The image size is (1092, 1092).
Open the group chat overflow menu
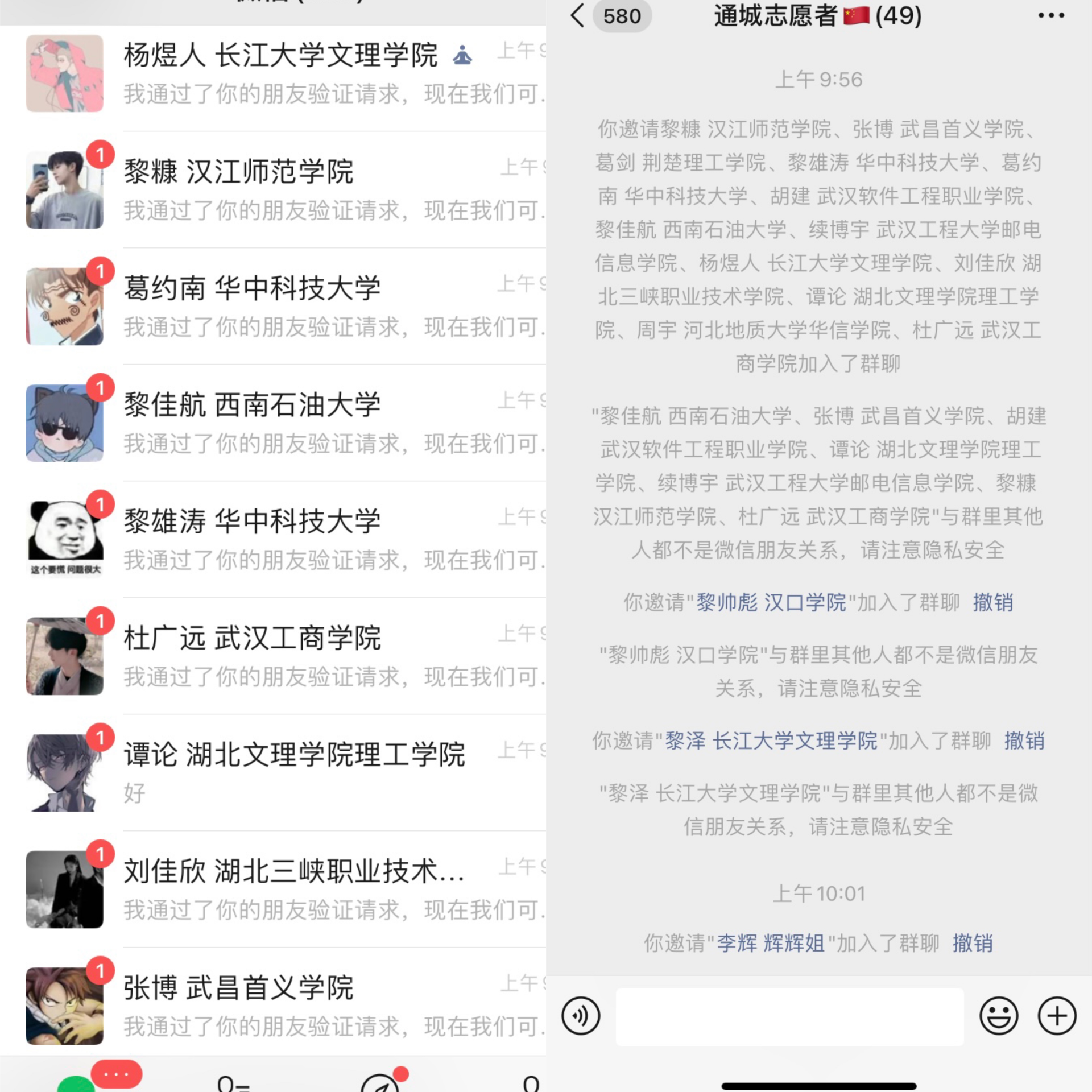1050,16
